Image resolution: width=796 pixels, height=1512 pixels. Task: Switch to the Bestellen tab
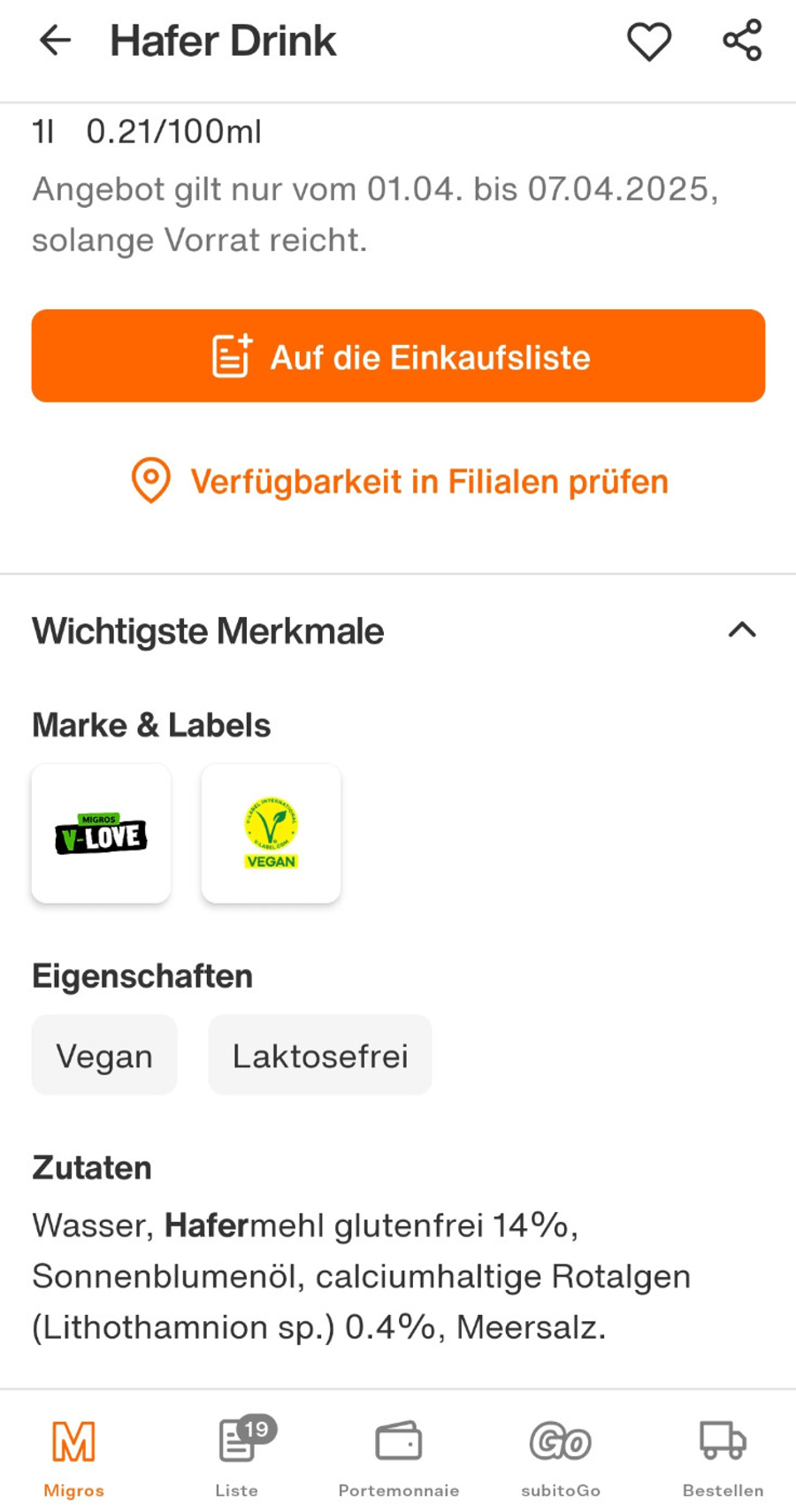[723, 1458]
